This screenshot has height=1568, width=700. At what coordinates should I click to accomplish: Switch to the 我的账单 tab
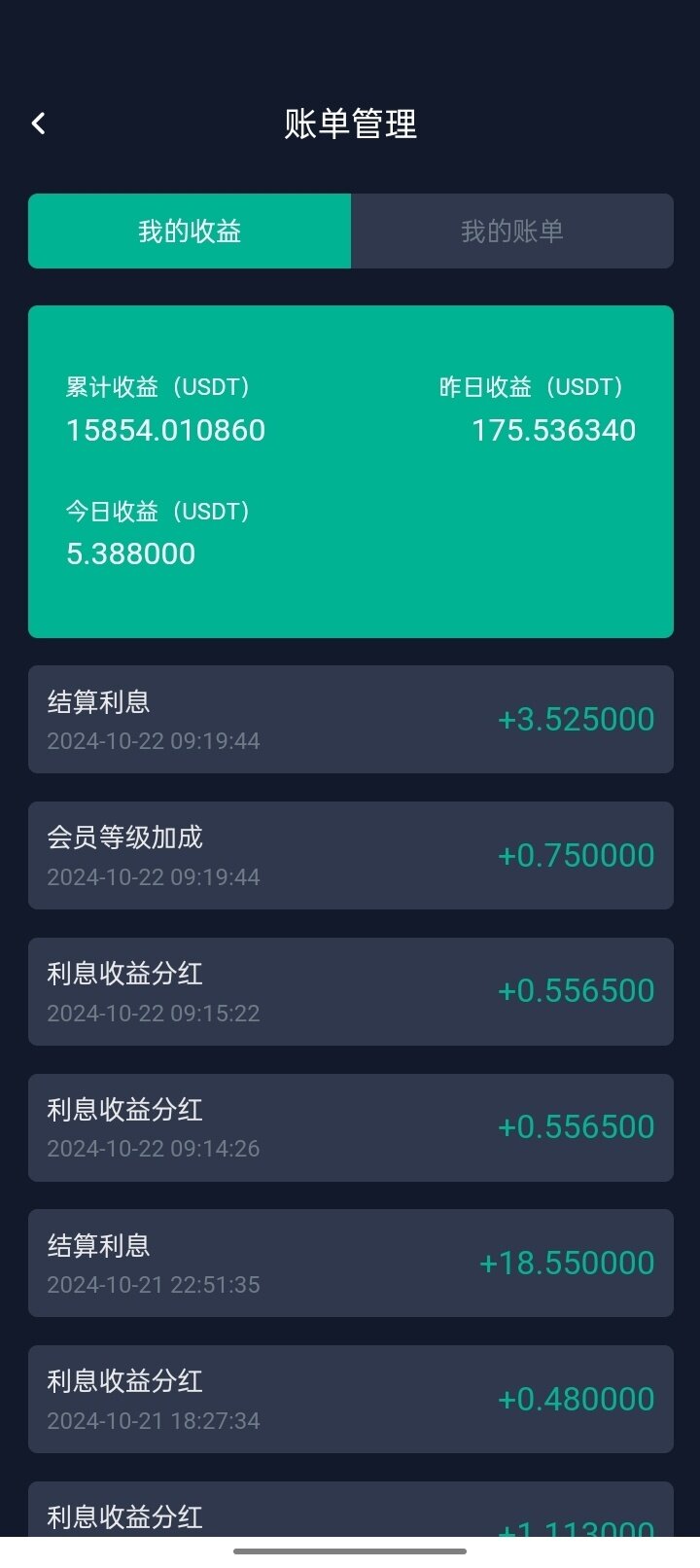click(x=511, y=232)
